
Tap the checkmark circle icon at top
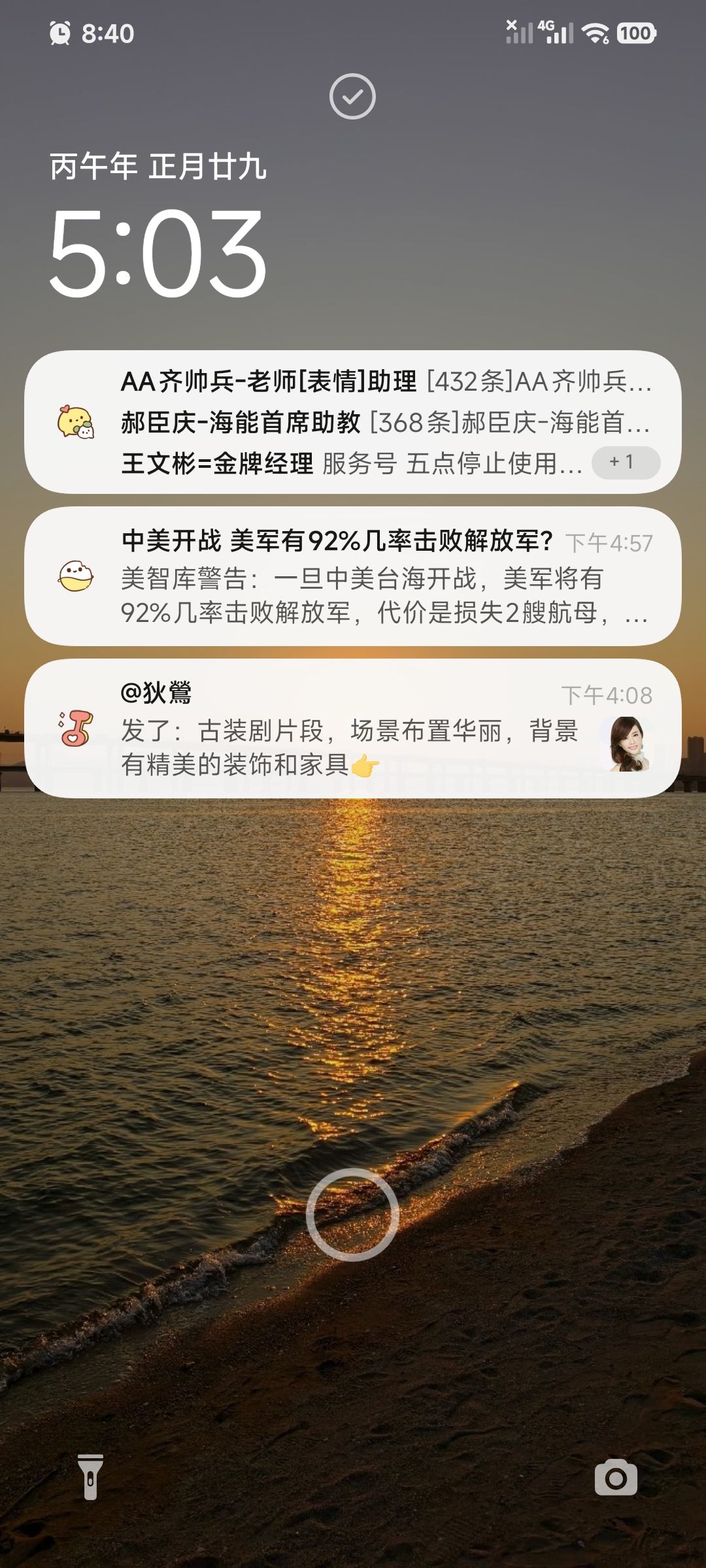point(352,97)
